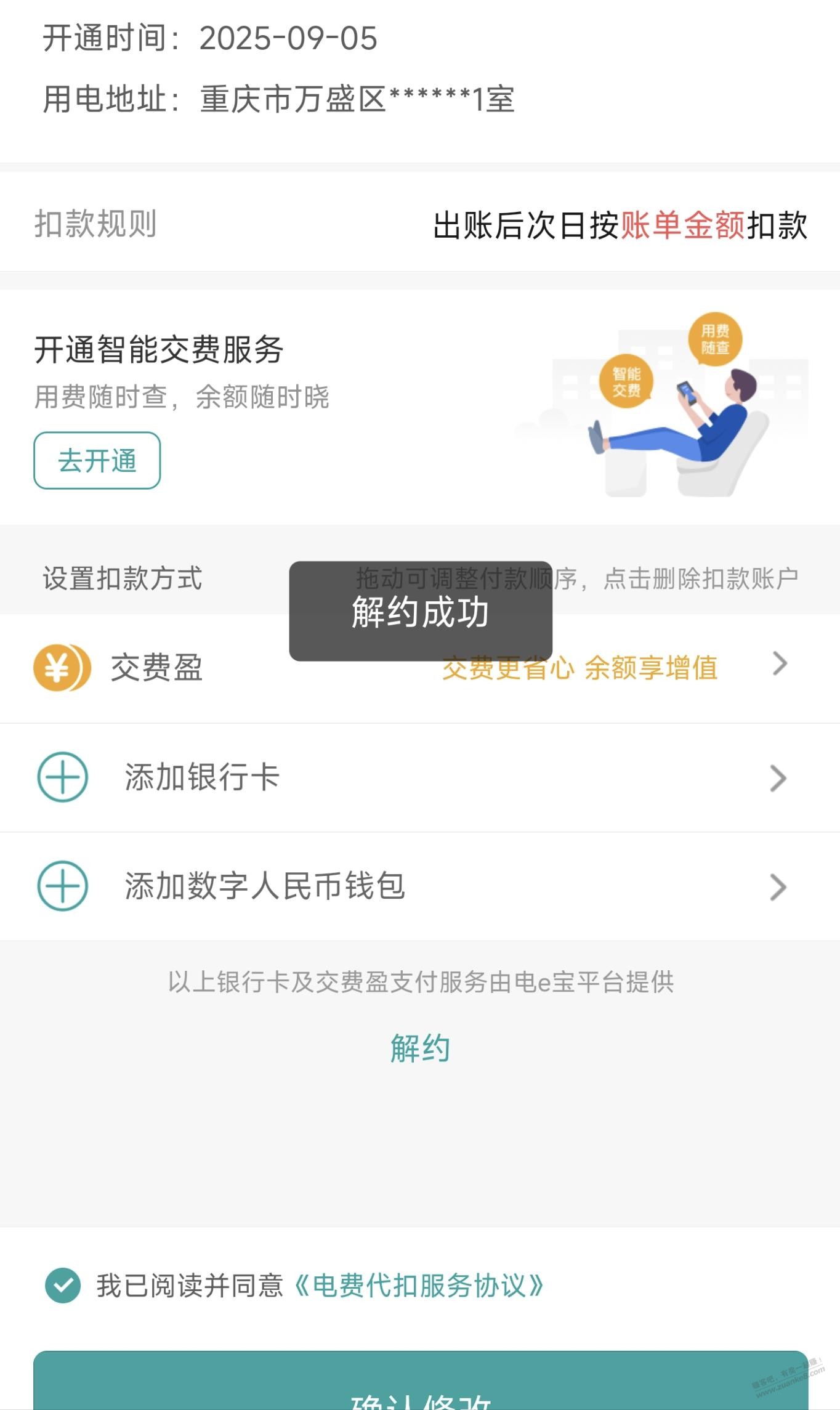Uncheck the 我已阅读并同意 agreement checkbox
Screen dimensions: 840x1410
point(63,1286)
